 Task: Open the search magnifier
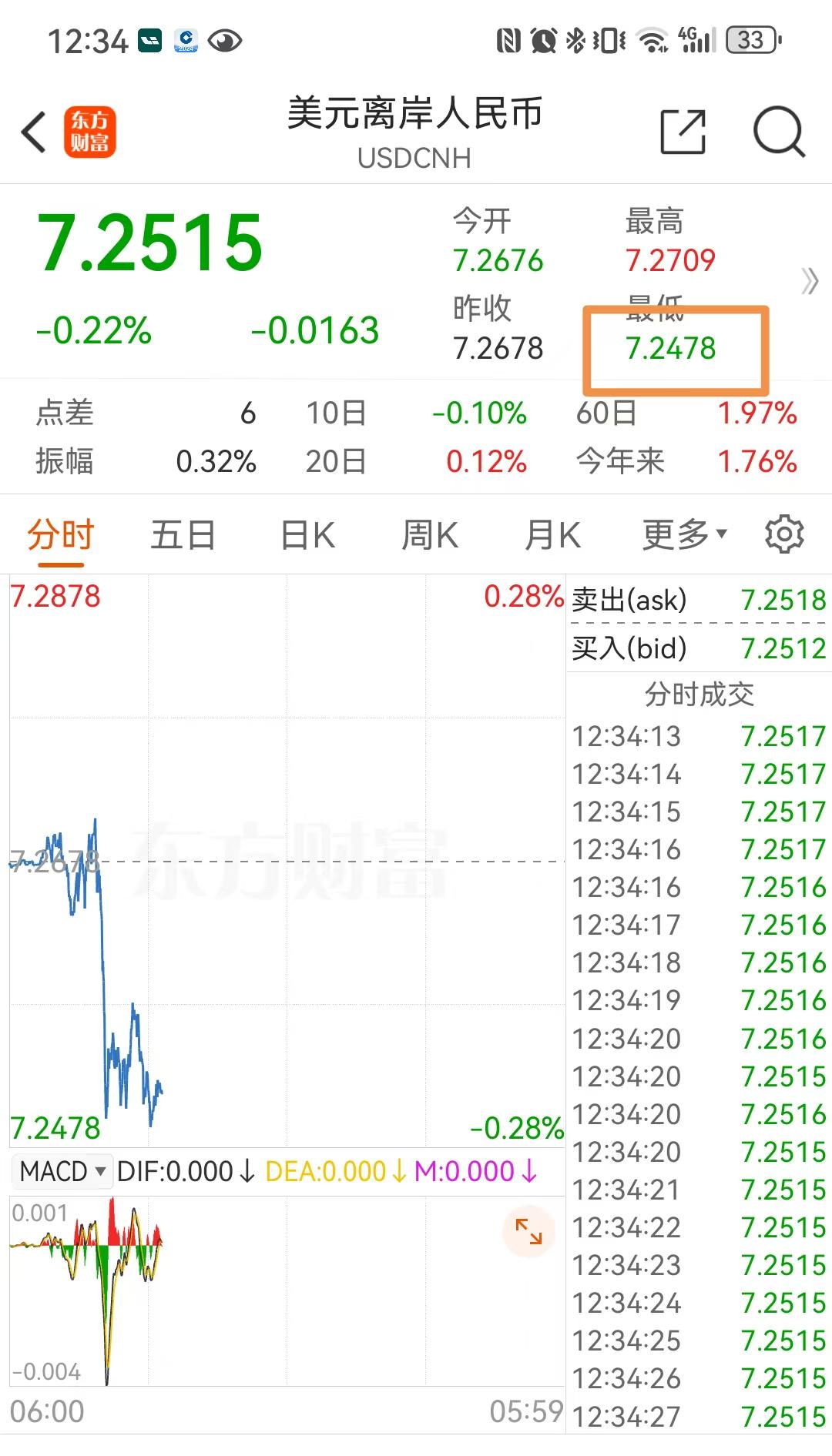click(779, 132)
